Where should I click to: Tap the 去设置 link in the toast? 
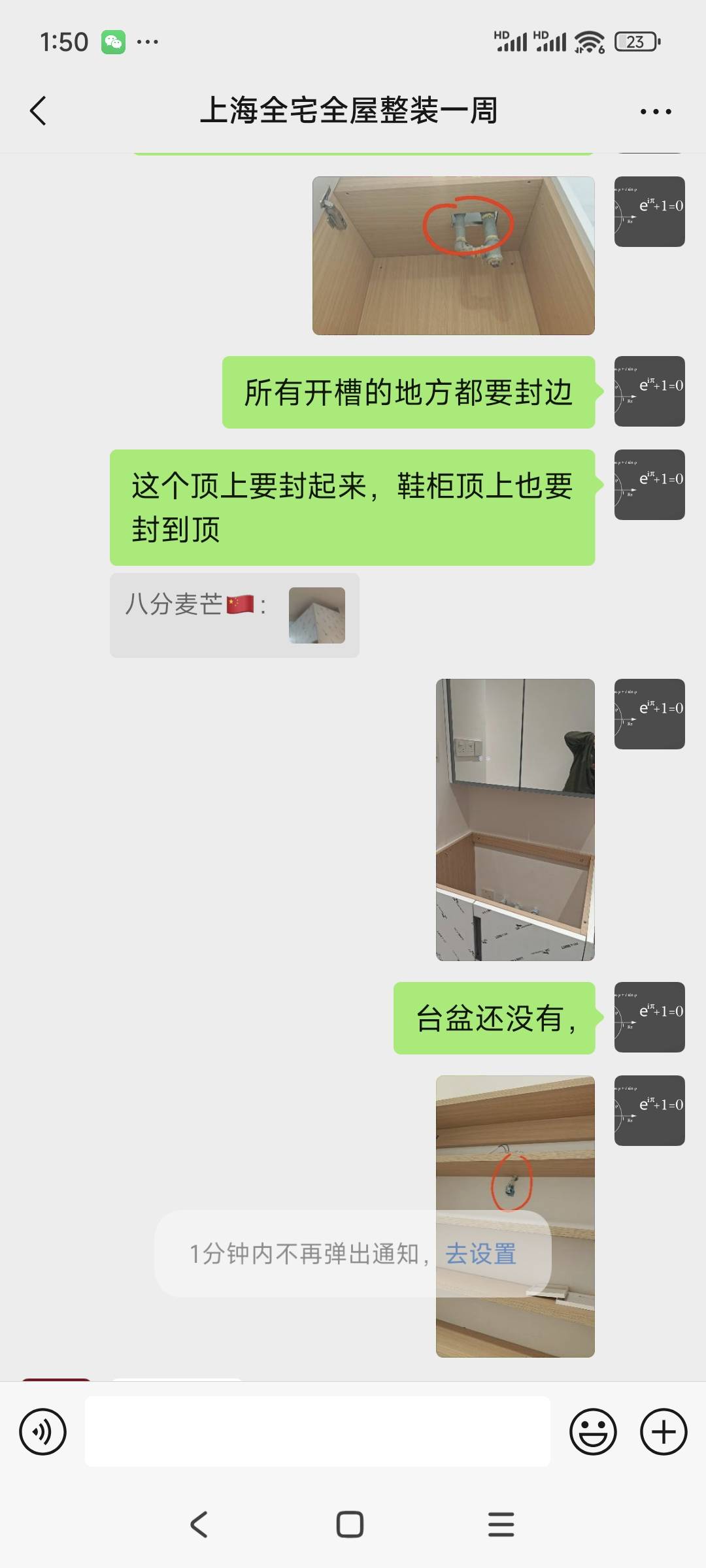tap(480, 1254)
